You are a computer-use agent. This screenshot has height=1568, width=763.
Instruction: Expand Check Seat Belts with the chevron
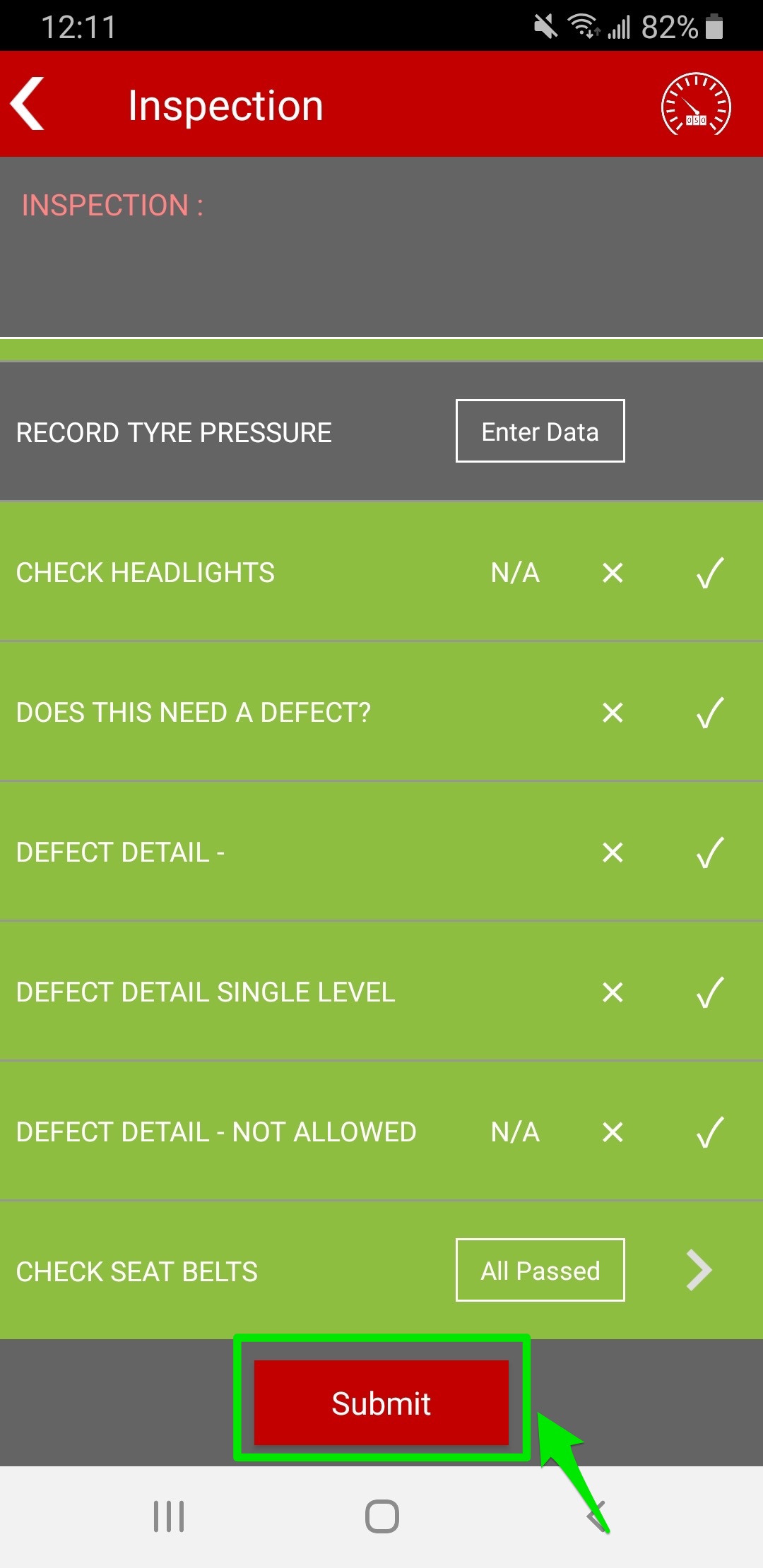699,1270
